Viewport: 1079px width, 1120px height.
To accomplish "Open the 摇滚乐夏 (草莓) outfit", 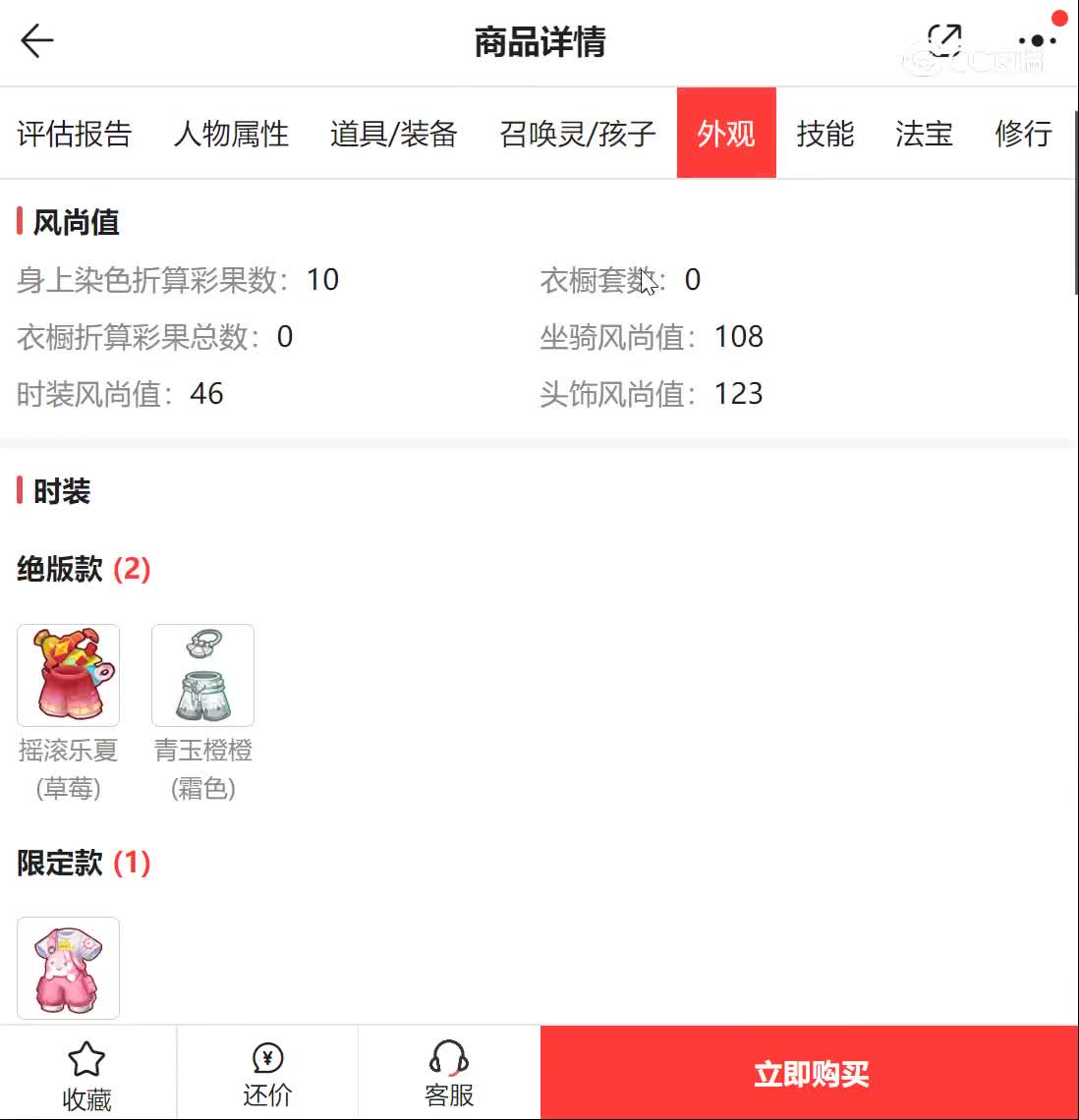I will (x=69, y=676).
